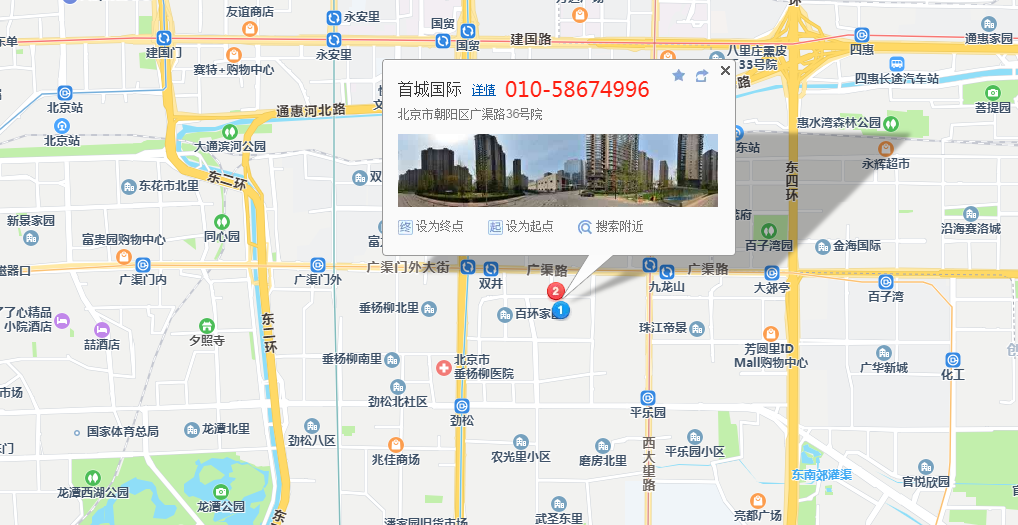Screen dimensions: 1018x525
Task: Favorite 首城国际 with the star icon
Action: coord(679,75)
